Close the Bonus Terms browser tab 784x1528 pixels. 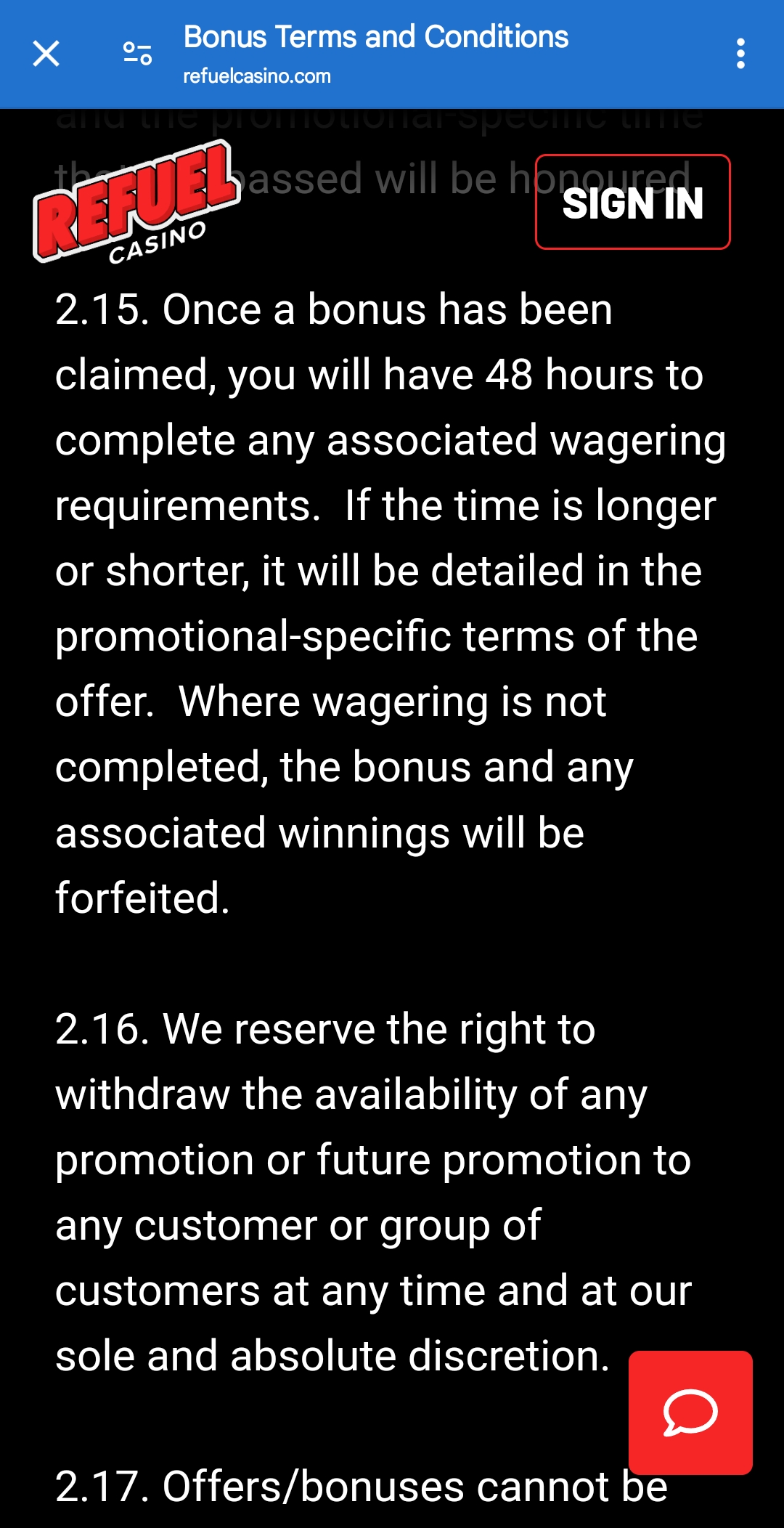click(46, 54)
